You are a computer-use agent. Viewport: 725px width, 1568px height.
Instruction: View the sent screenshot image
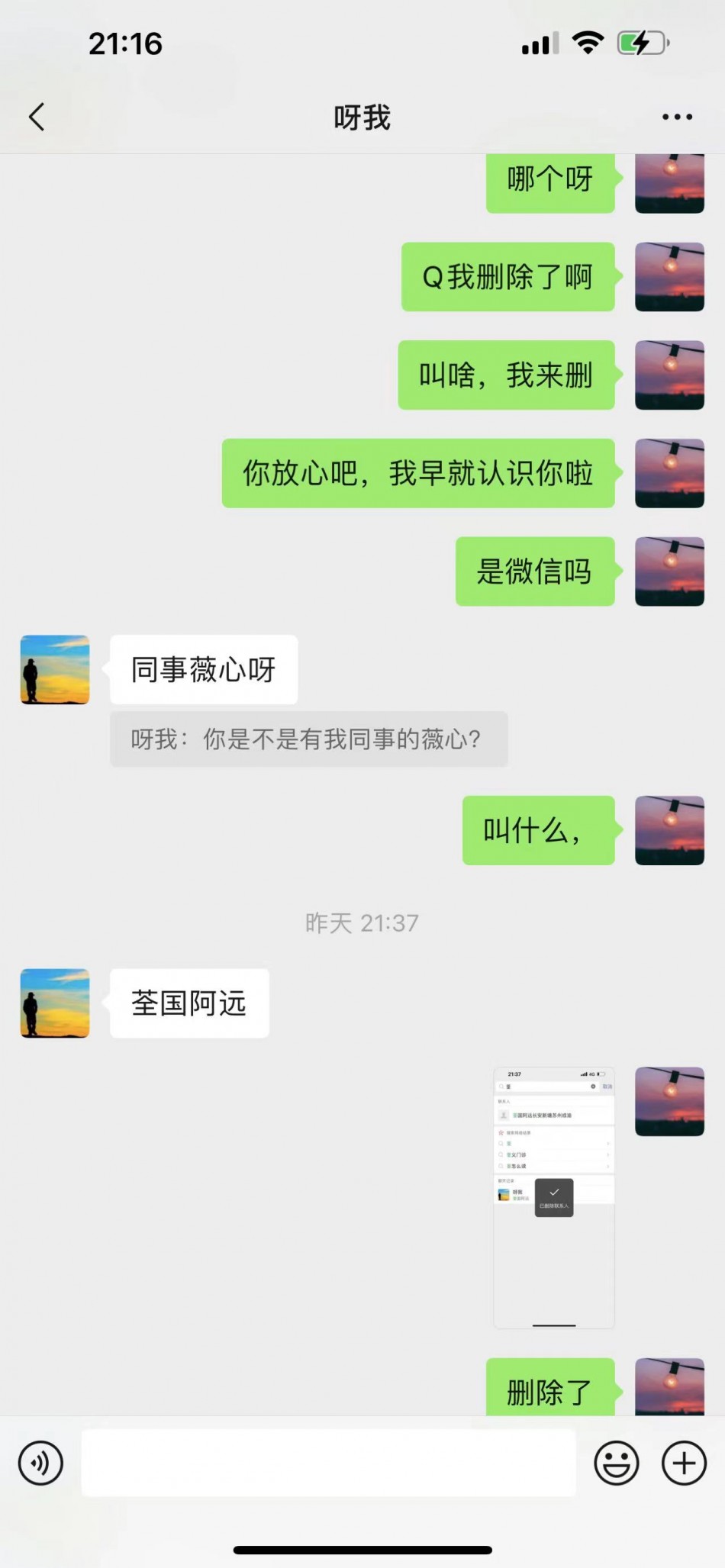coord(554,1197)
